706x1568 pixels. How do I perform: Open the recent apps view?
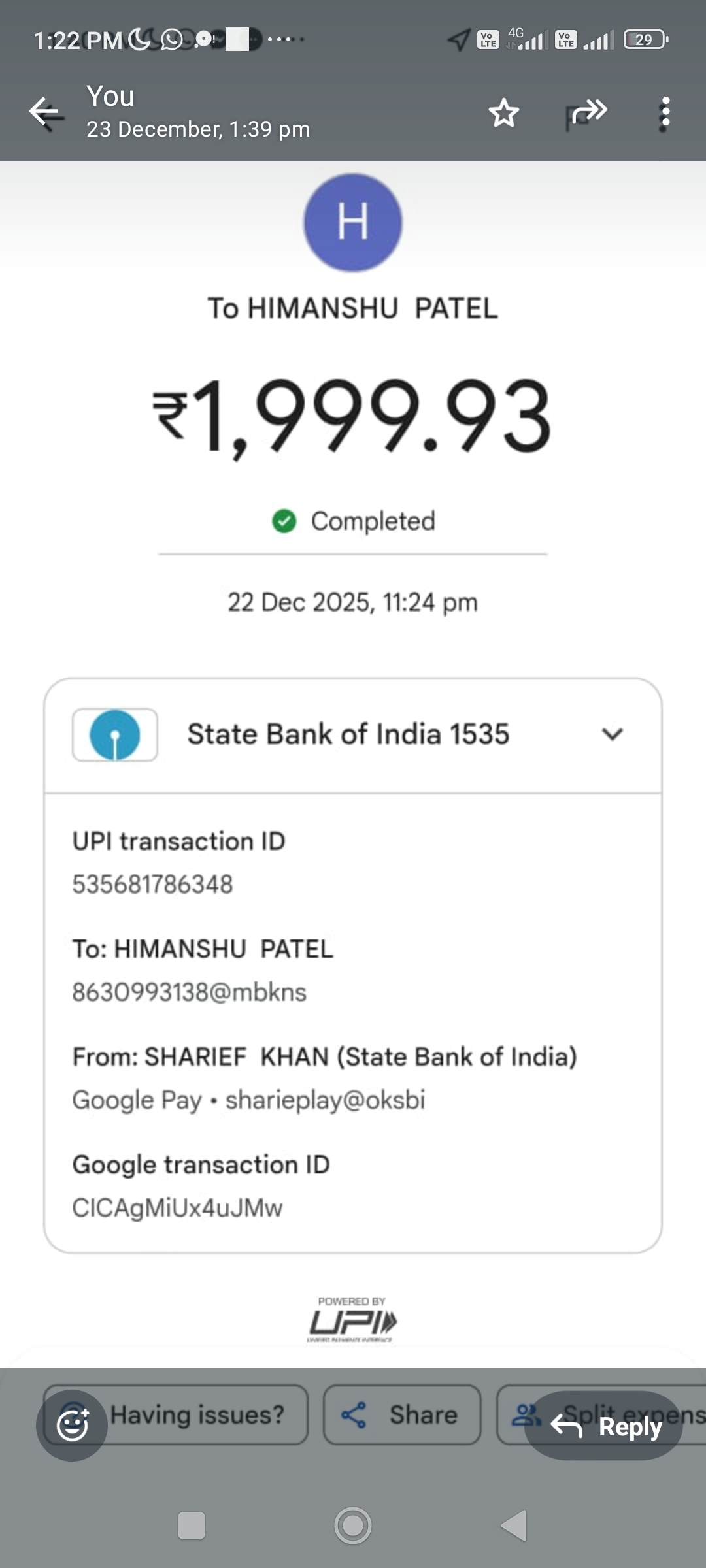pos(192,1526)
